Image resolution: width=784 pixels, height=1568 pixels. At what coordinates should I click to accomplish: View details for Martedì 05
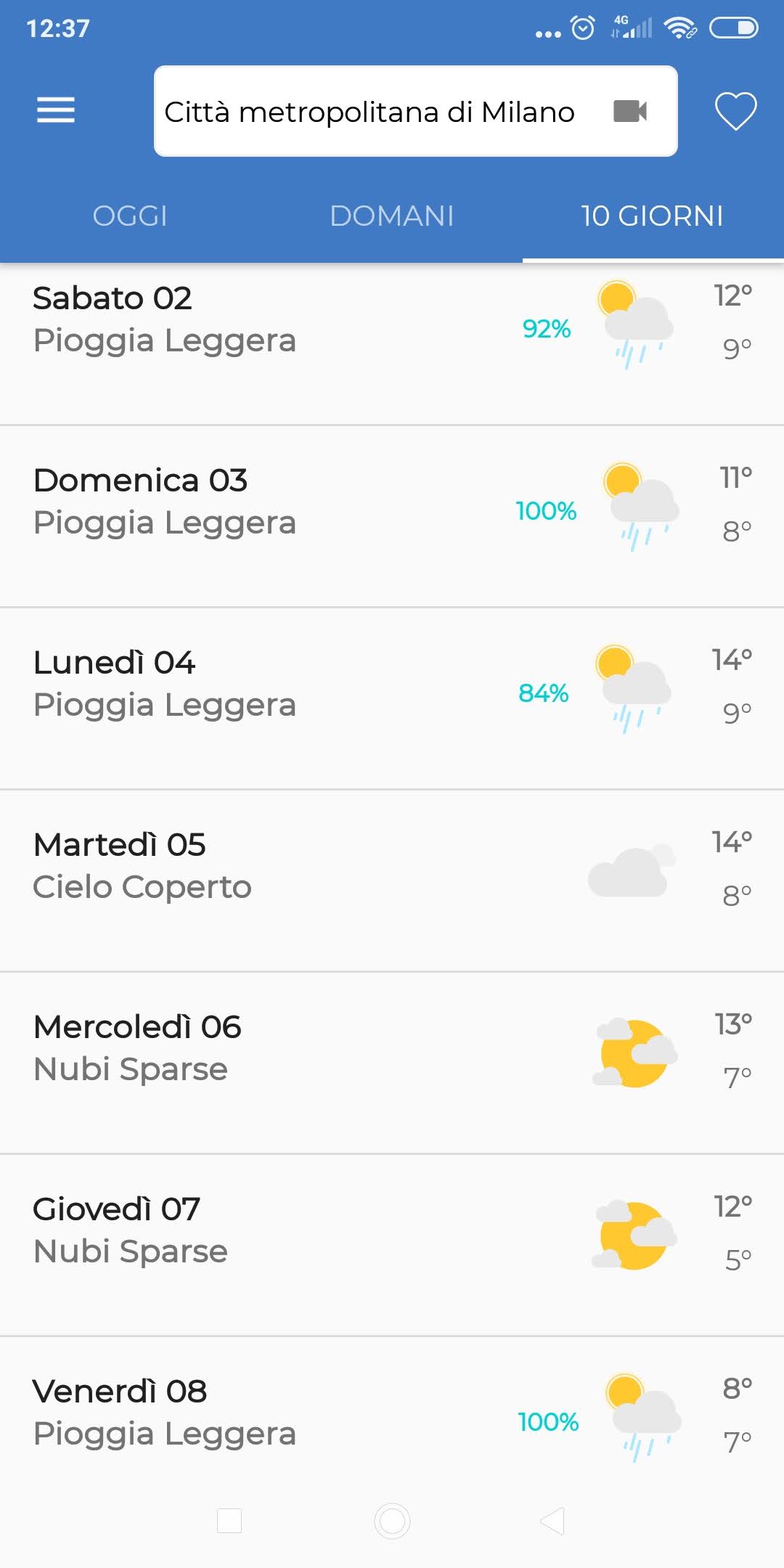point(392,881)
